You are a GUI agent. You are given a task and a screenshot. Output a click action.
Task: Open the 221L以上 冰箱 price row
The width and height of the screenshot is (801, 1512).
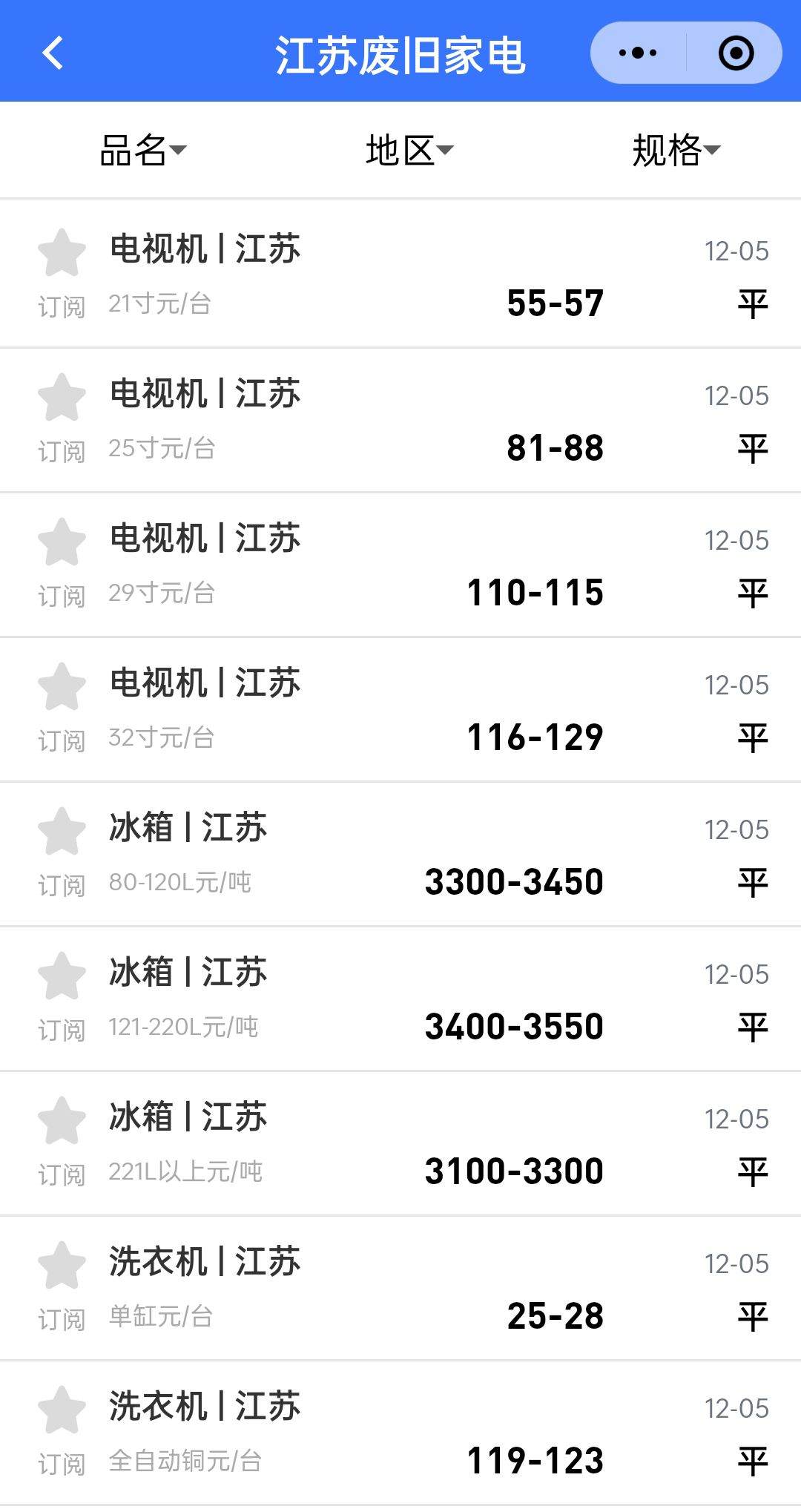pos(400,1144)
